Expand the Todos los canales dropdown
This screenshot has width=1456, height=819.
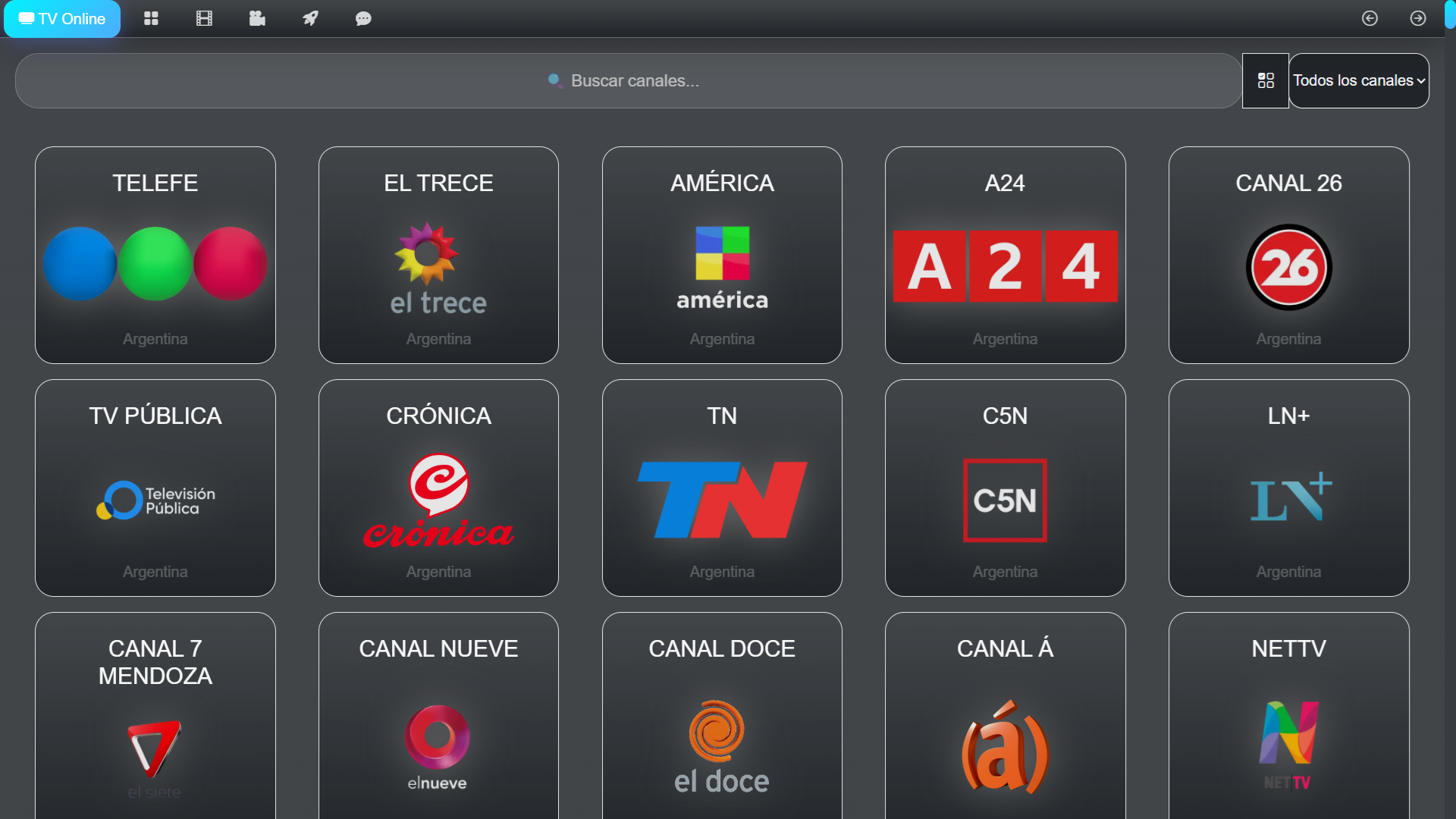1359,80
